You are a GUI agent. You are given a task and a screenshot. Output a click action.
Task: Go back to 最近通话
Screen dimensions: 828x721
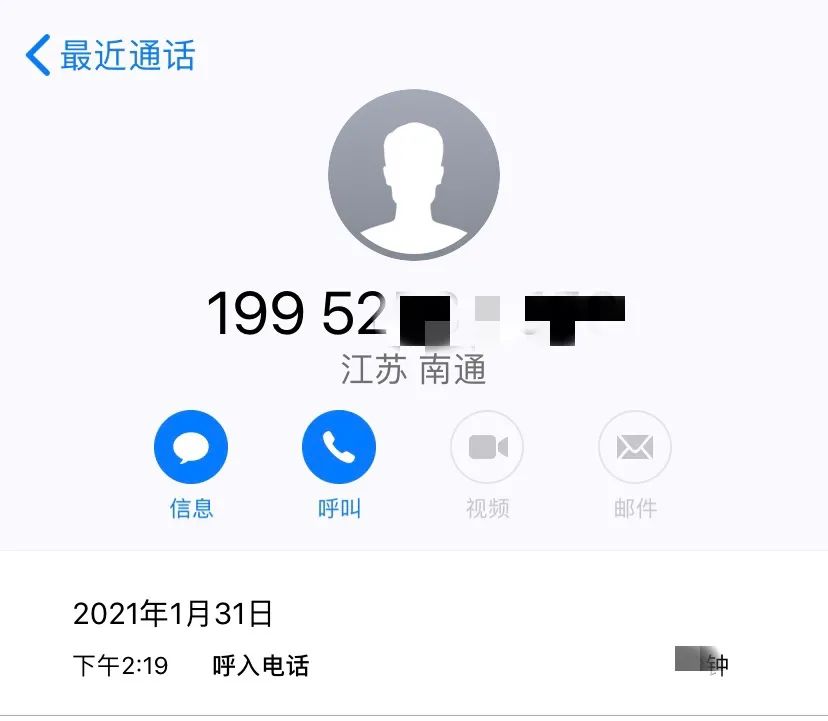(110, 55)
